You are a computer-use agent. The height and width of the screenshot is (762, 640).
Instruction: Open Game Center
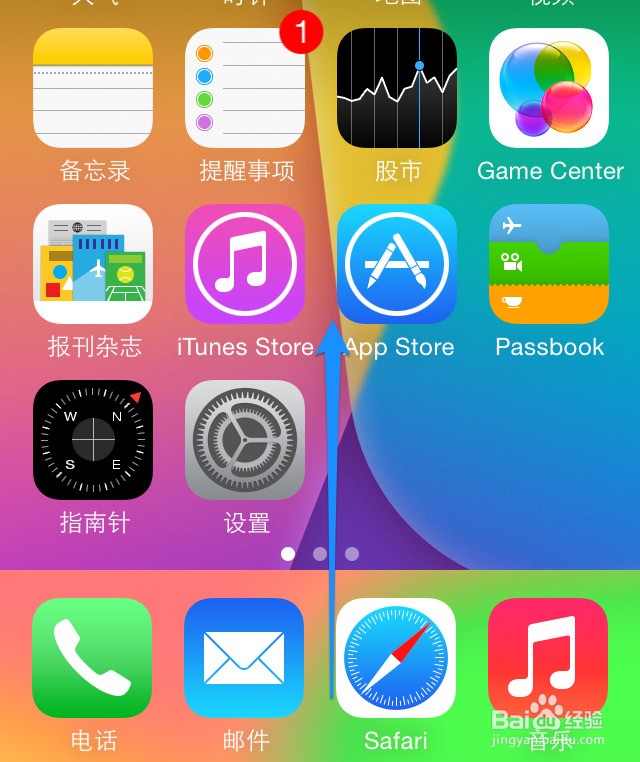point(549,88)
